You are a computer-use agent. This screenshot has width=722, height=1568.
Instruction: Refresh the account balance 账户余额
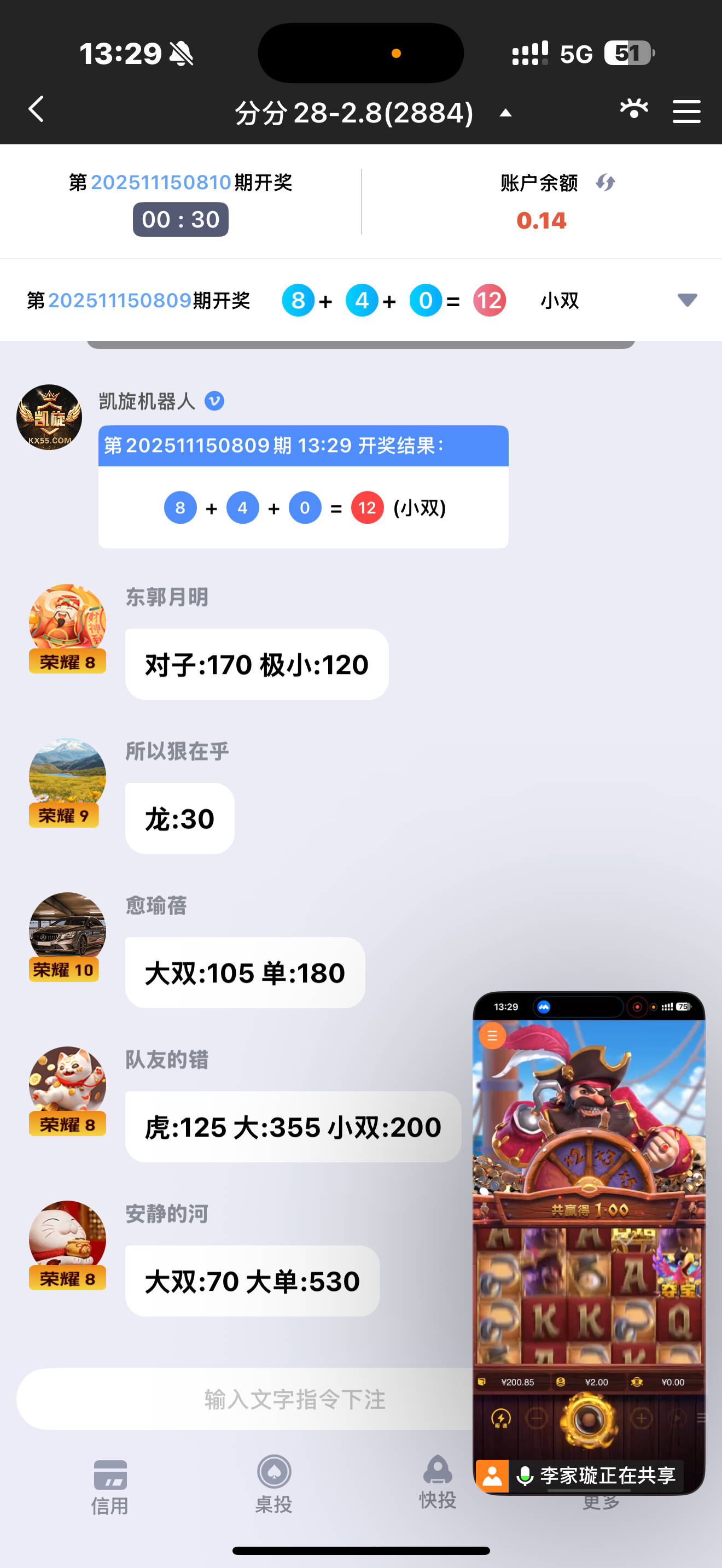tap(605, 183)
